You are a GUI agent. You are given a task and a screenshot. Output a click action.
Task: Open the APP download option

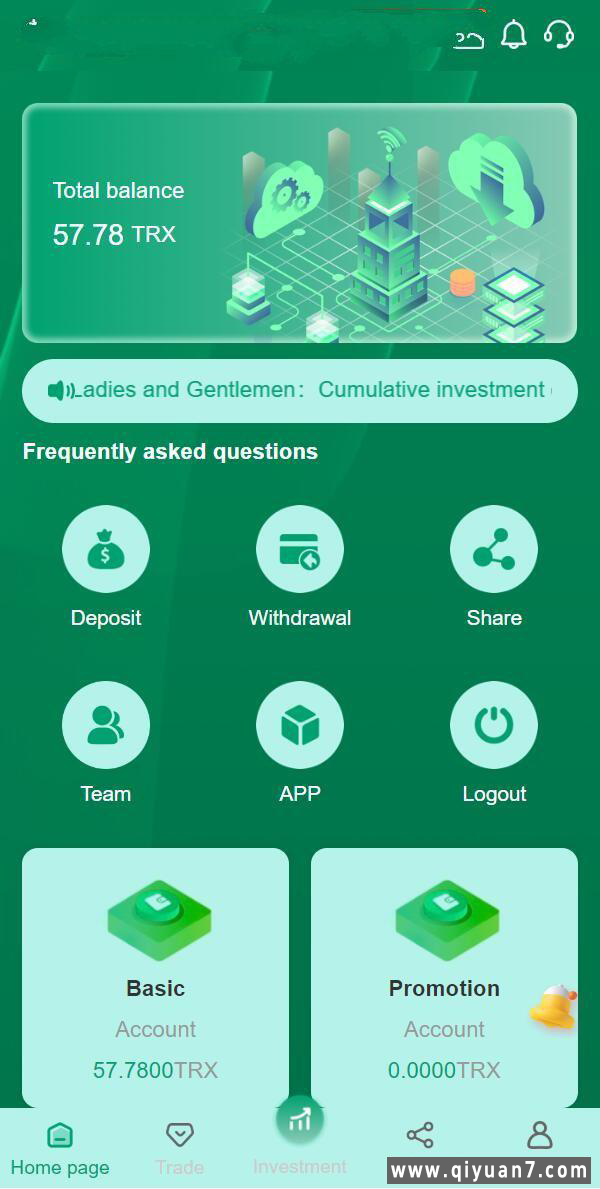300,726
